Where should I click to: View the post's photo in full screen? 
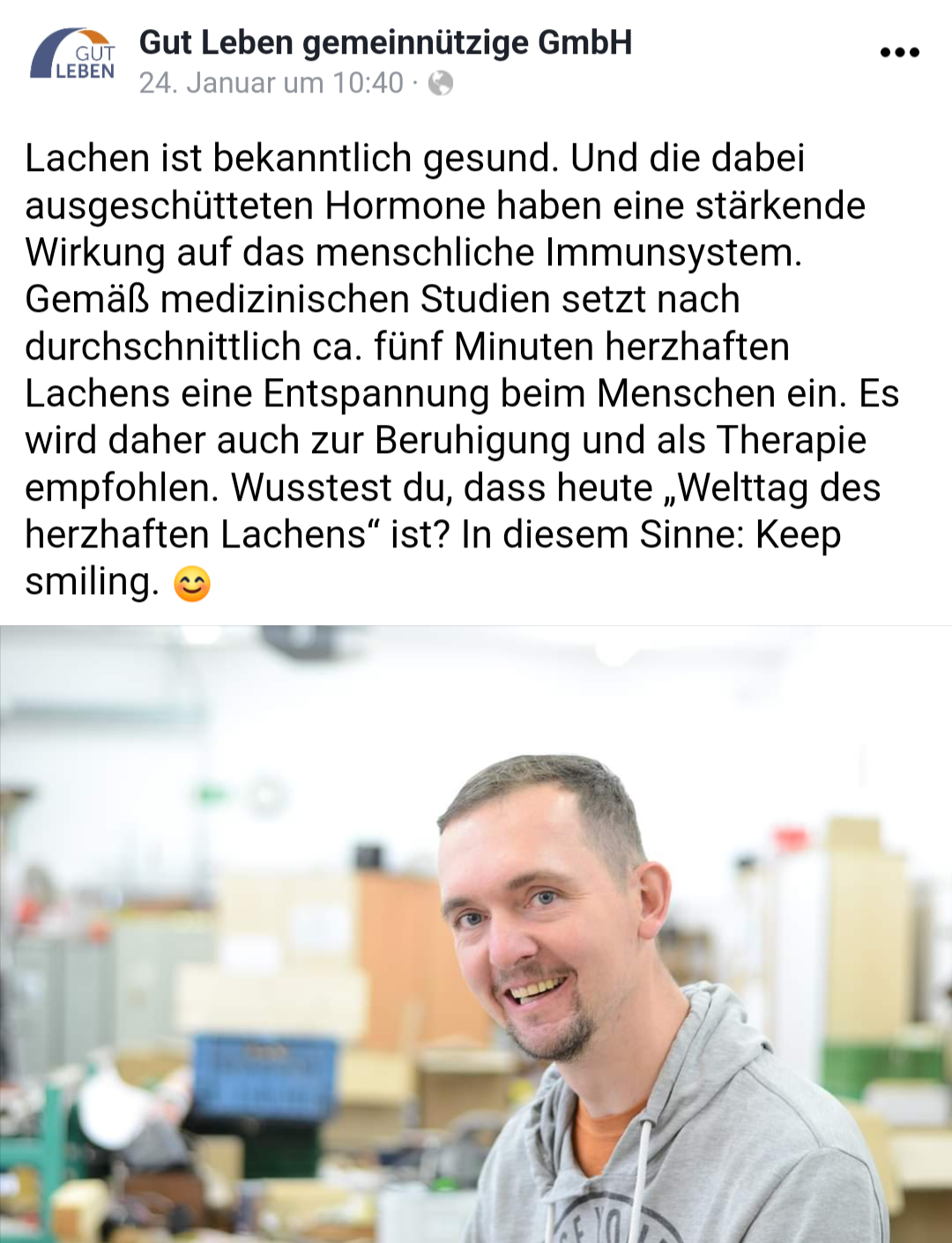tap(476, 934)
